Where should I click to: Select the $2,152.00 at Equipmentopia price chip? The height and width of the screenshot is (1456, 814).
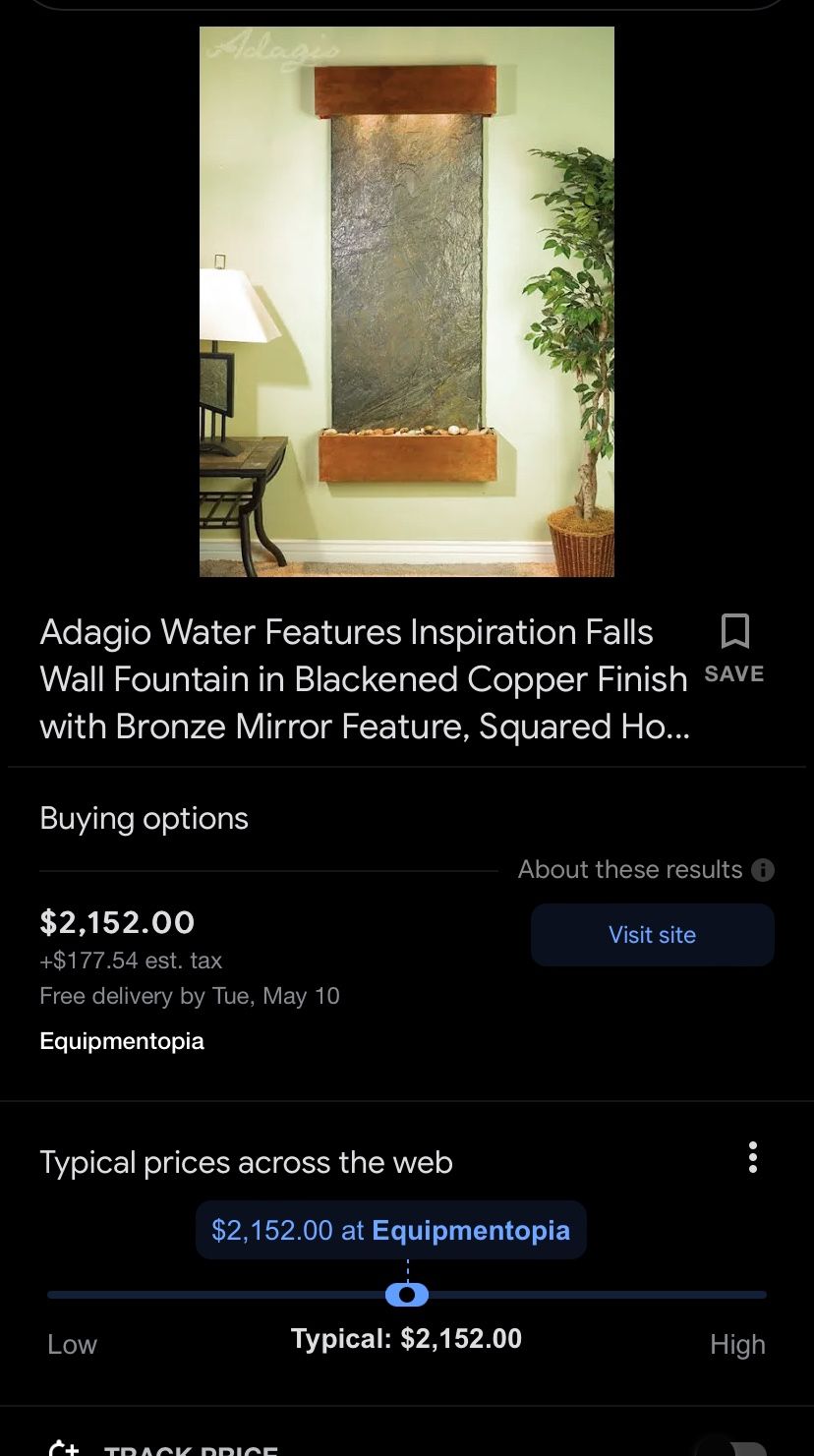[390, 1230]
